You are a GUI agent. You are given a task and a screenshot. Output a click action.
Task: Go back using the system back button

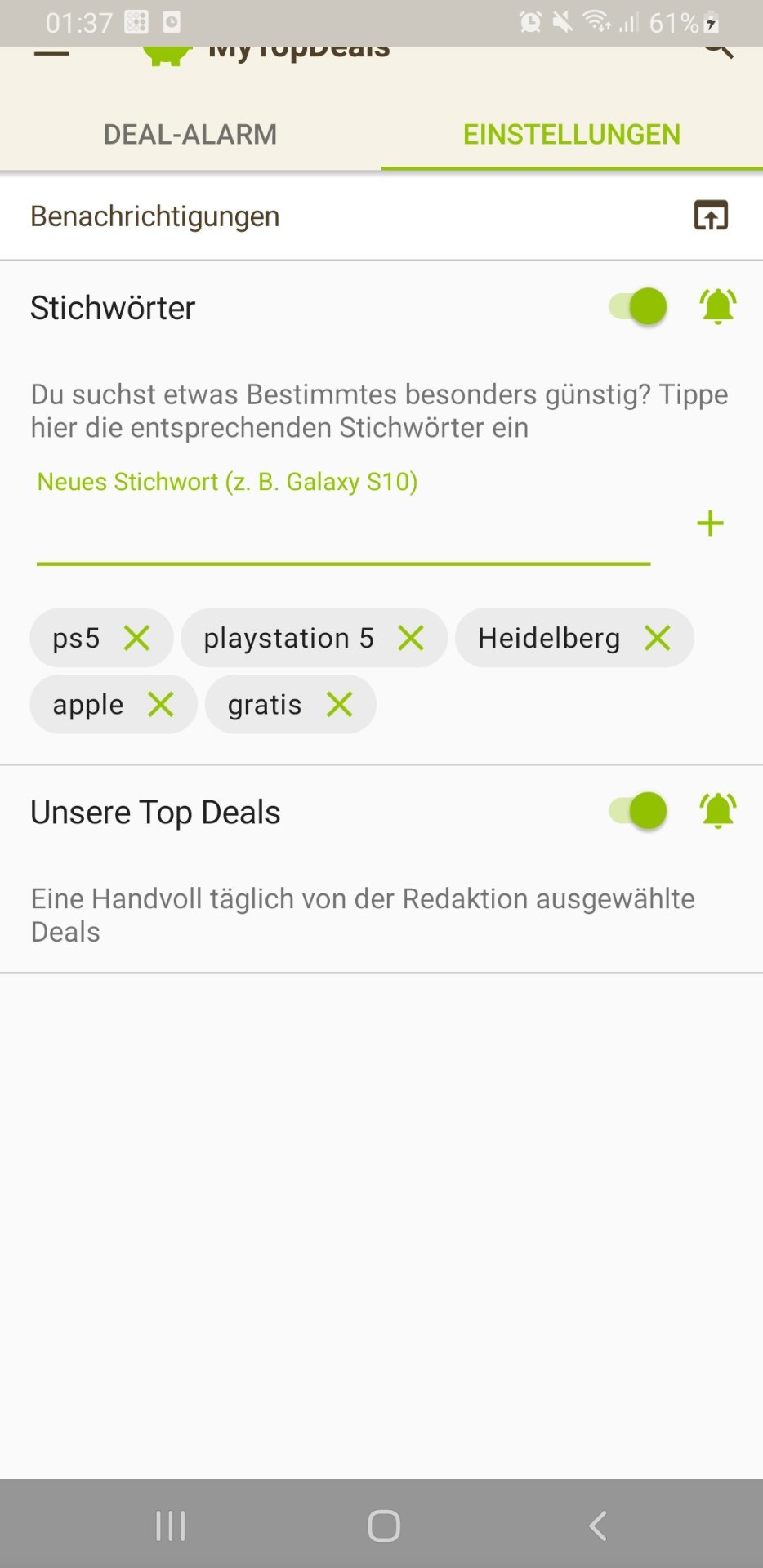point(597,1525)
